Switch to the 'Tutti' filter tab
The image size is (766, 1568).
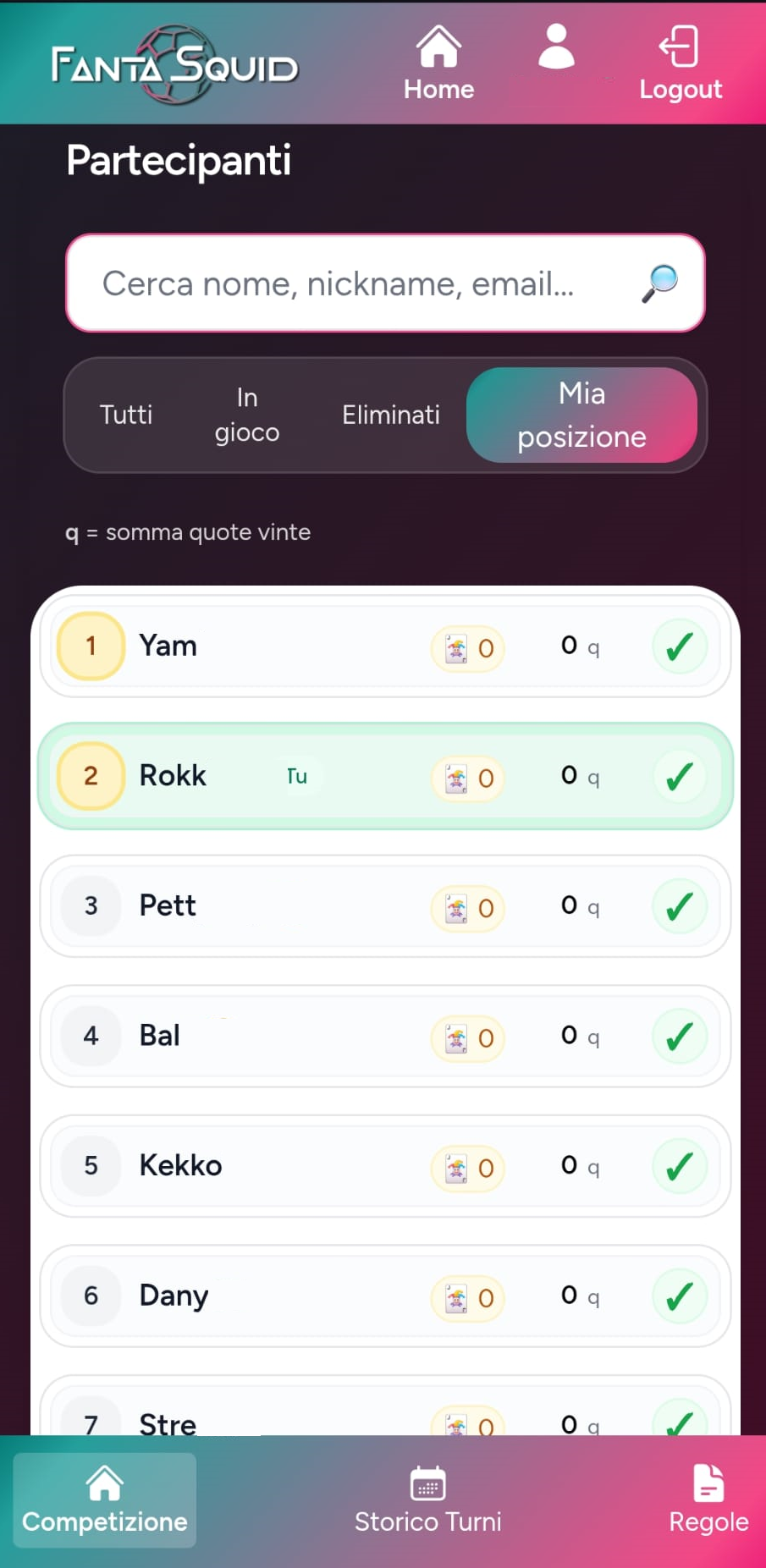pyautogui.click(x=126, y=415)
